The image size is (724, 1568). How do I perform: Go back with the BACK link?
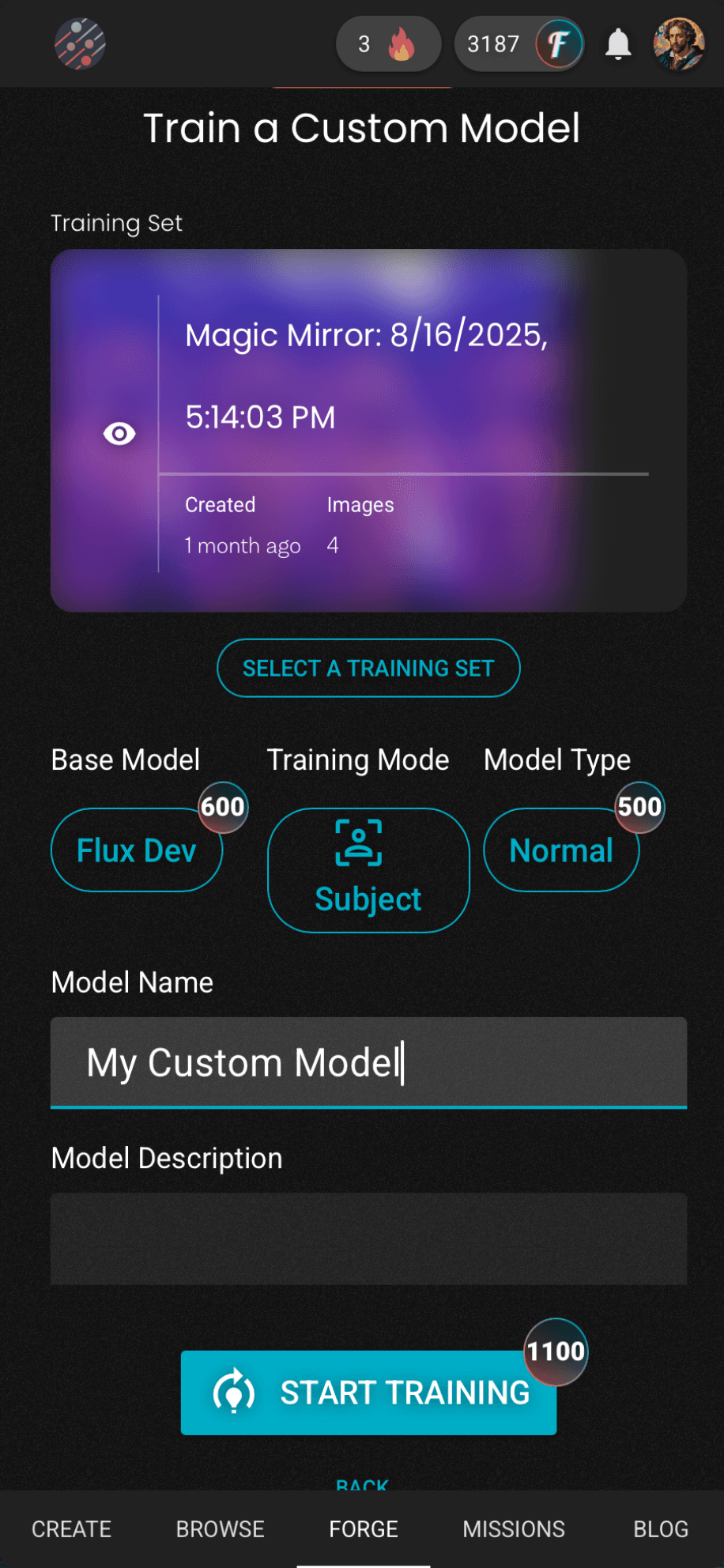click(362, 1484)
